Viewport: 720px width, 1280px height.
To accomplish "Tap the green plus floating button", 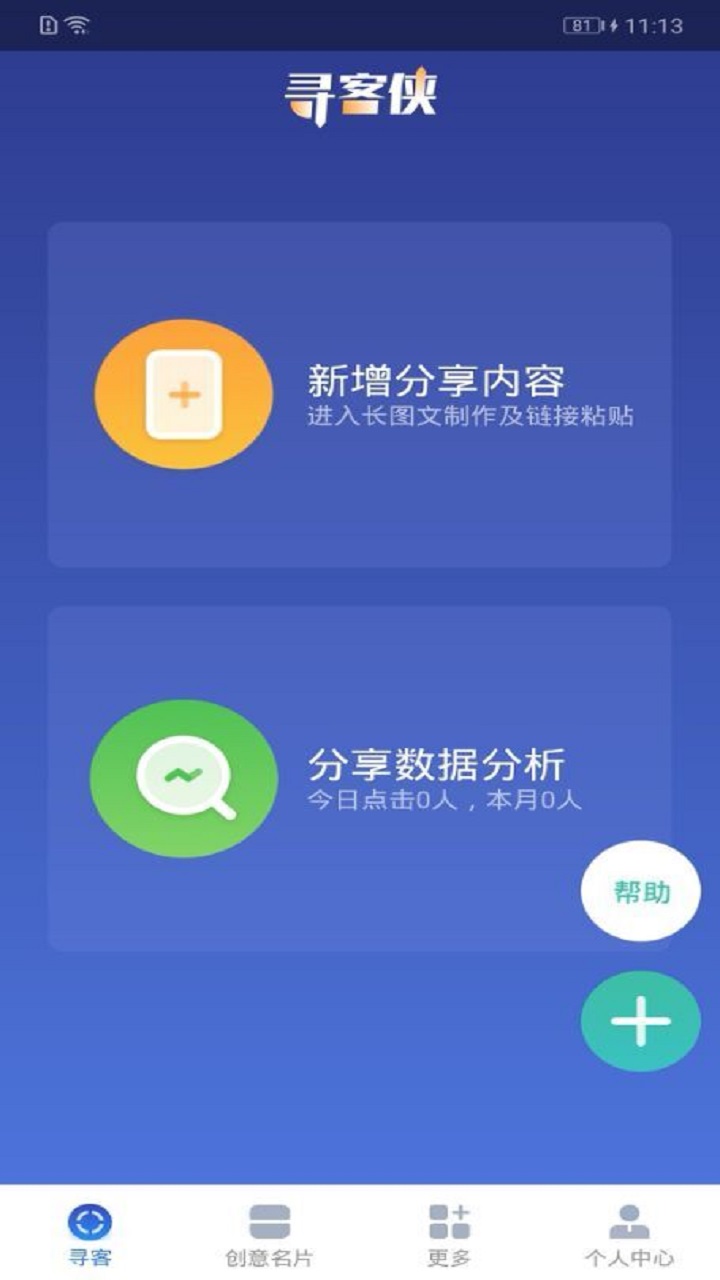I will 641,1021.
